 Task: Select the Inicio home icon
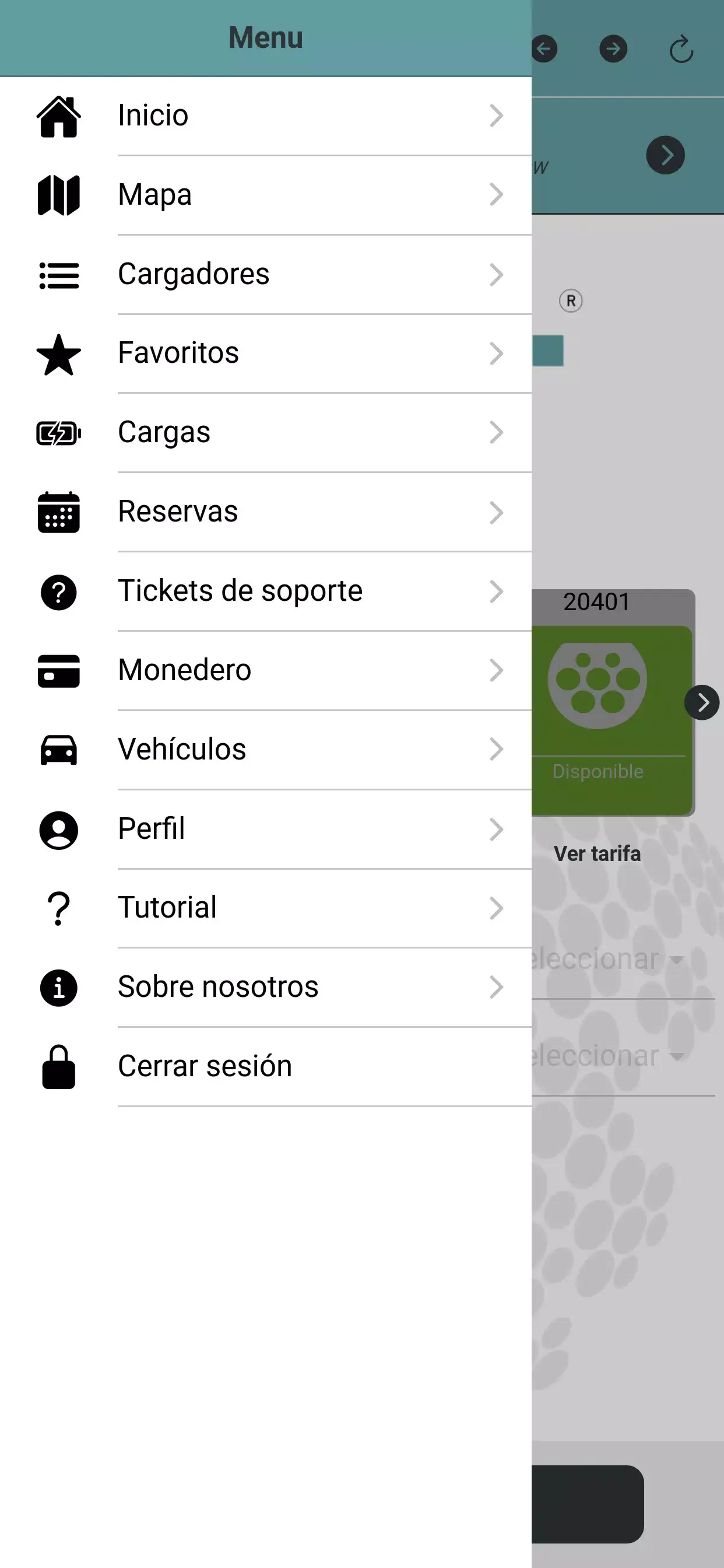click(58, 117)
